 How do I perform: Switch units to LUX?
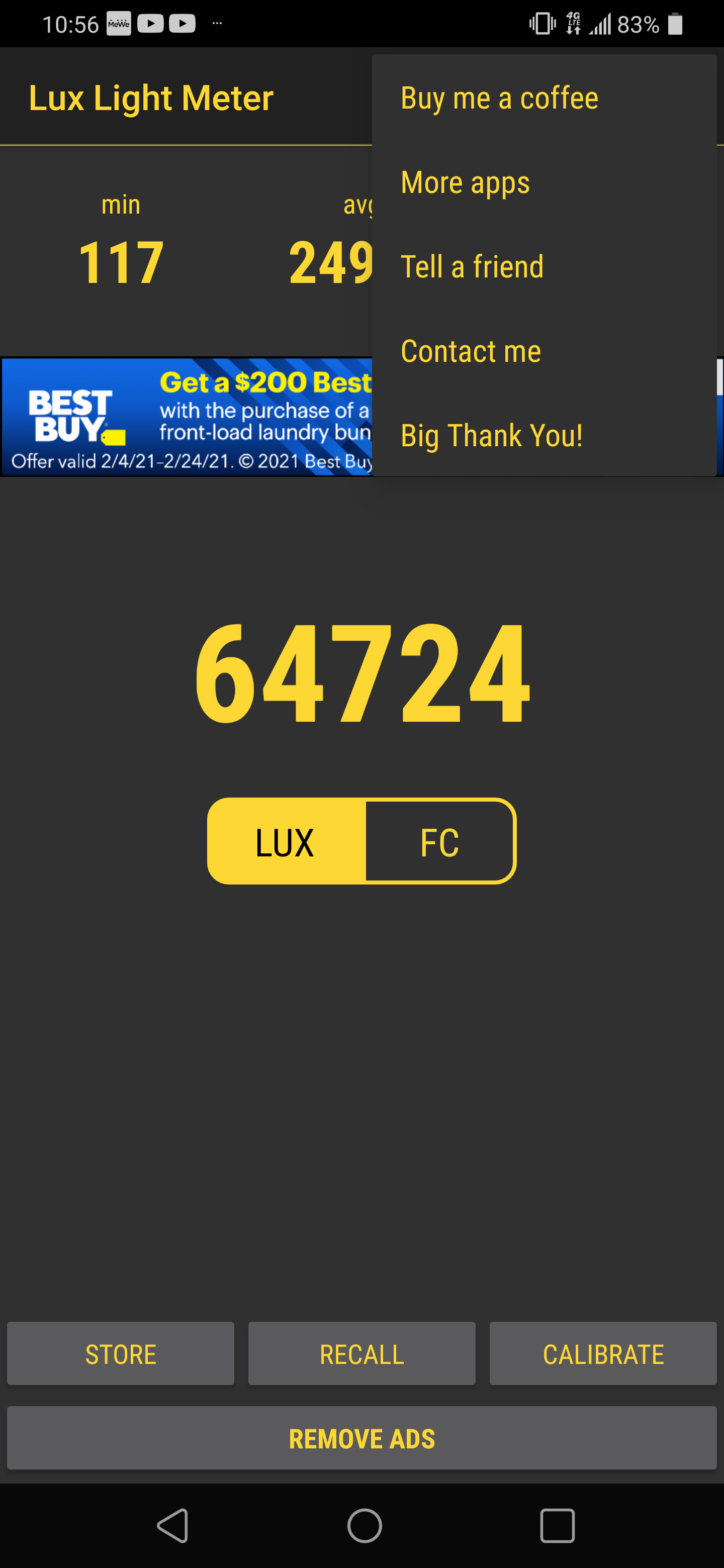[285, 842]
